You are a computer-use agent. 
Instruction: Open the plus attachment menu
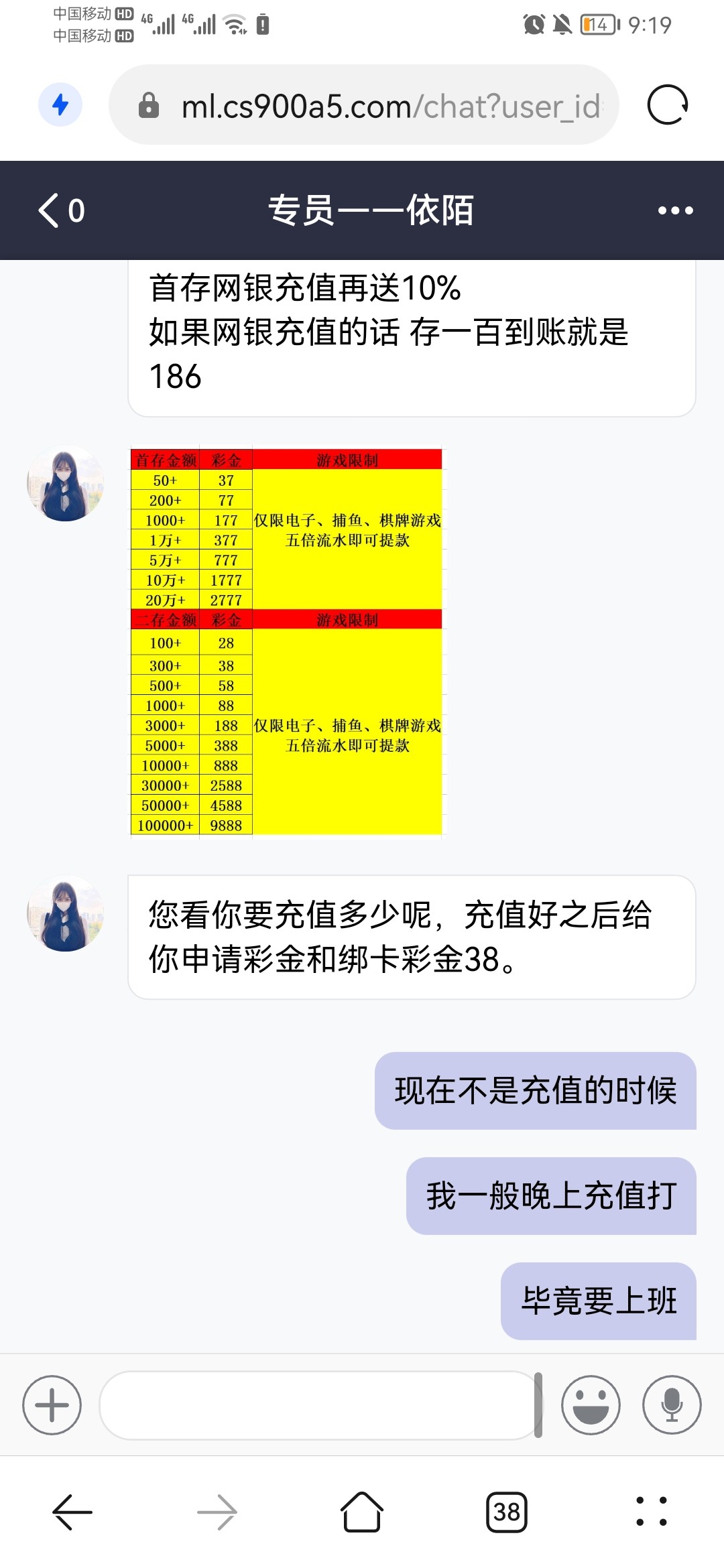pos(52,1404)
